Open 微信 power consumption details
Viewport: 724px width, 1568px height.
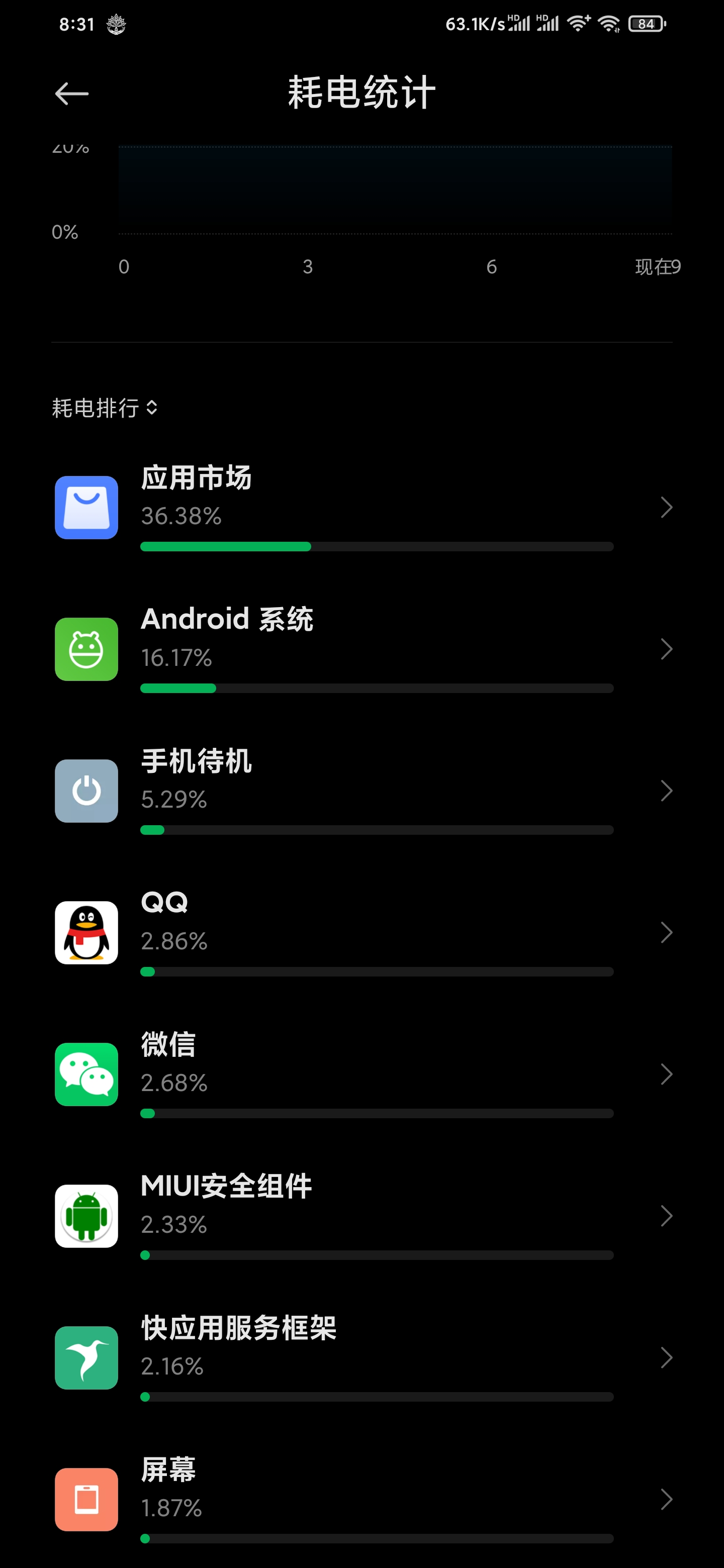[x=361, y=1074]
